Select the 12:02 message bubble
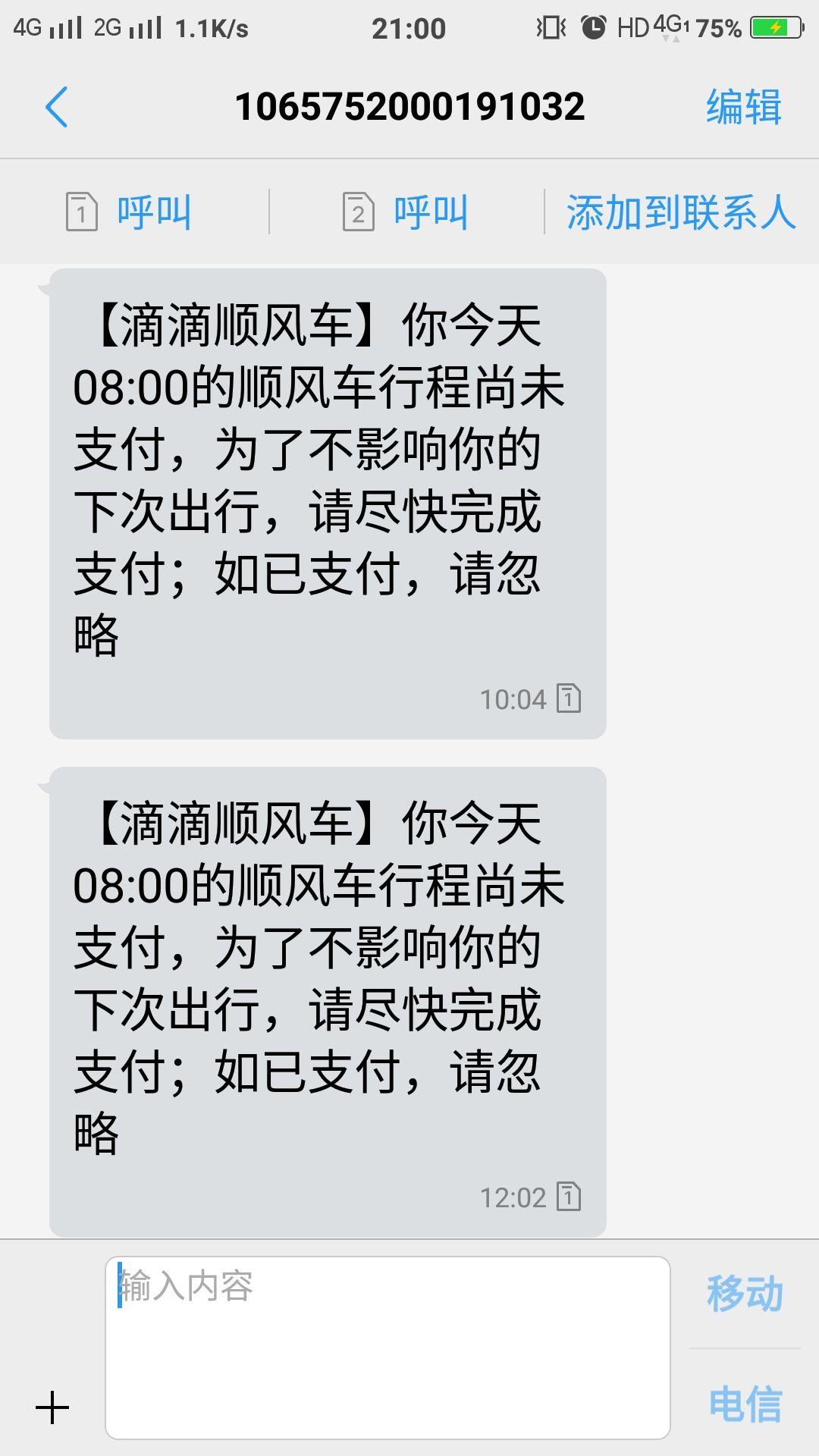819x1456 pixels. [x=326, y=986]
